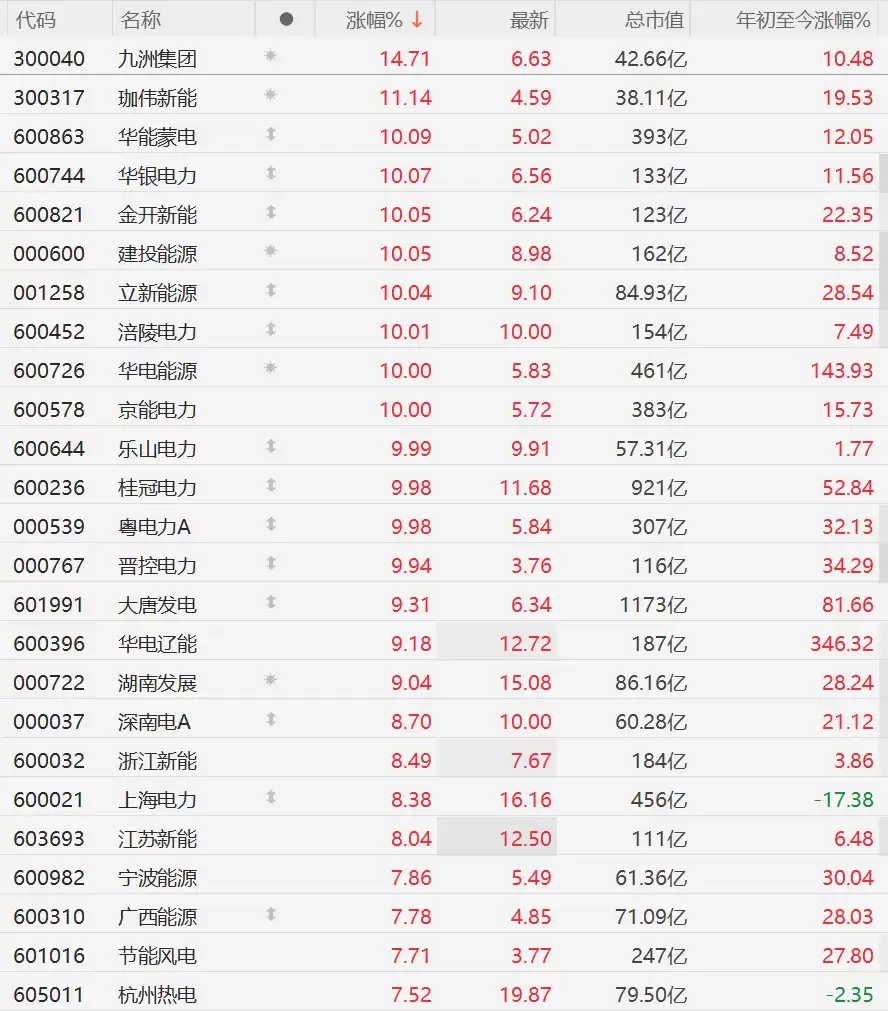Open the 节能风电 stock row
Screen dimensions: 888x1011
pyautogui.click(x=444, y=955)
